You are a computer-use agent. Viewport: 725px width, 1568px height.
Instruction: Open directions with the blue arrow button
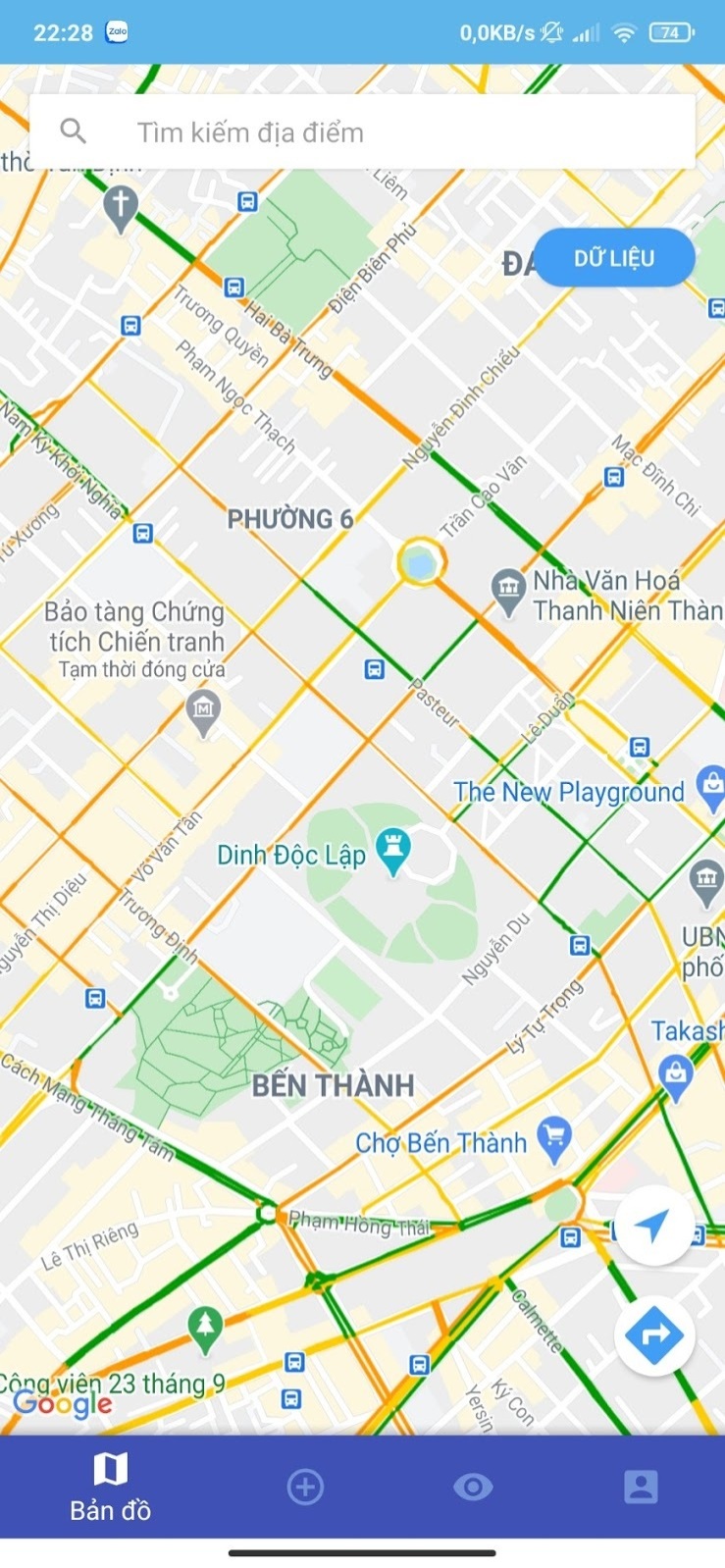(654, 1334)
